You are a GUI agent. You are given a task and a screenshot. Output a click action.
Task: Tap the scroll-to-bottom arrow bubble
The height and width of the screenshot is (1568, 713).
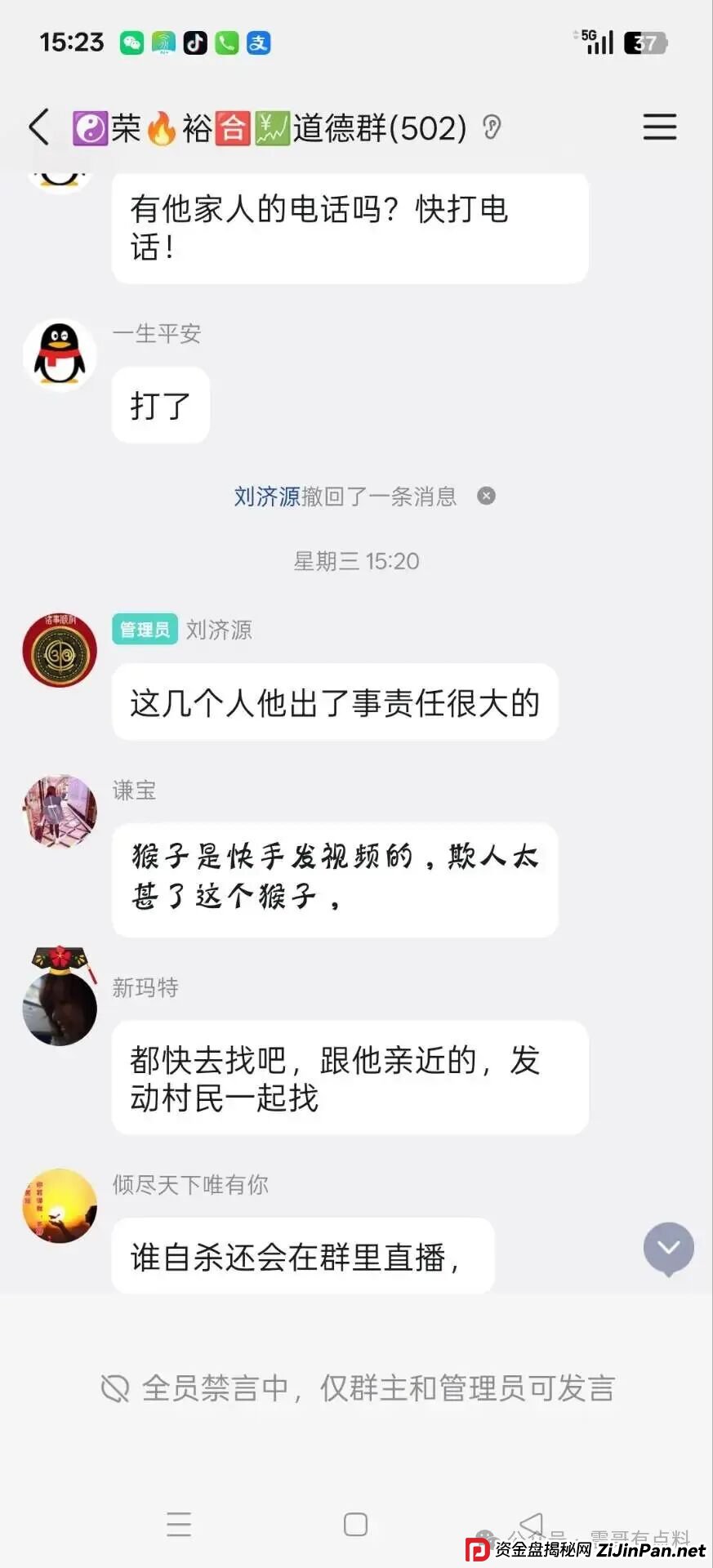tap(668, 1248)
